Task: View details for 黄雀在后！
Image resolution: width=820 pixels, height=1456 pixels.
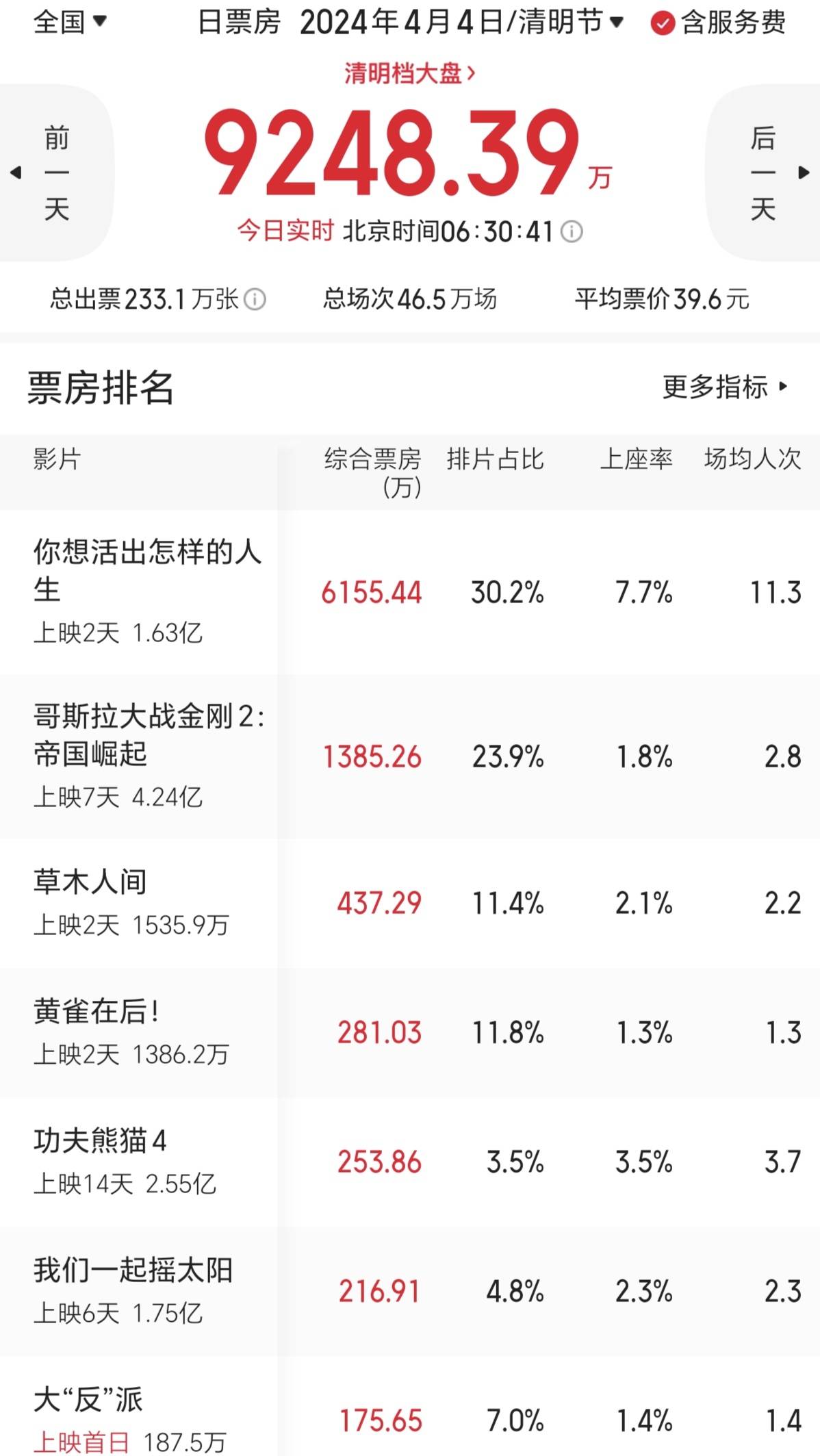Action: tap(410, 1032)
